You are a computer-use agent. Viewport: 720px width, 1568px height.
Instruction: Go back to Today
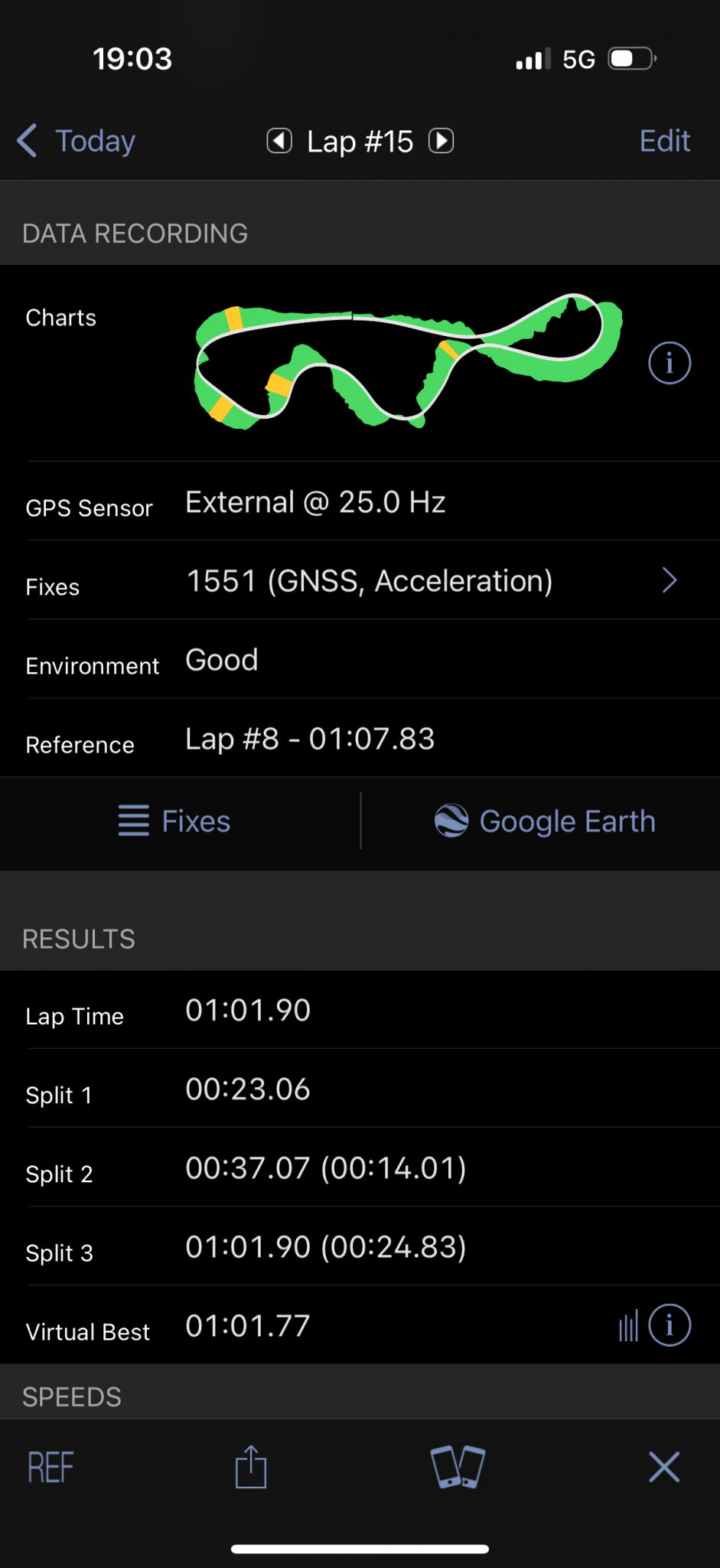point(76,141)
